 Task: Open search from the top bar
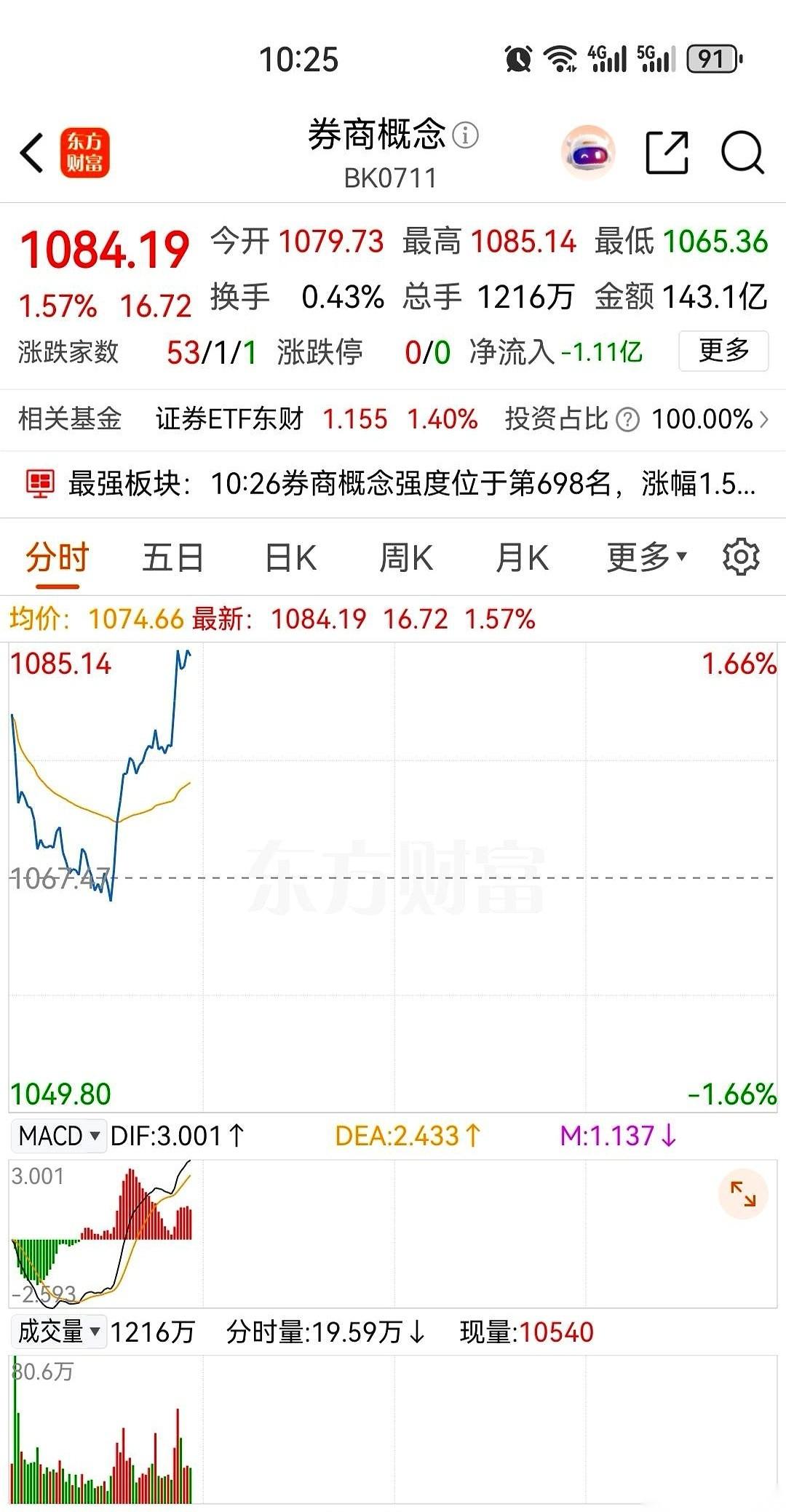[742, 151]
